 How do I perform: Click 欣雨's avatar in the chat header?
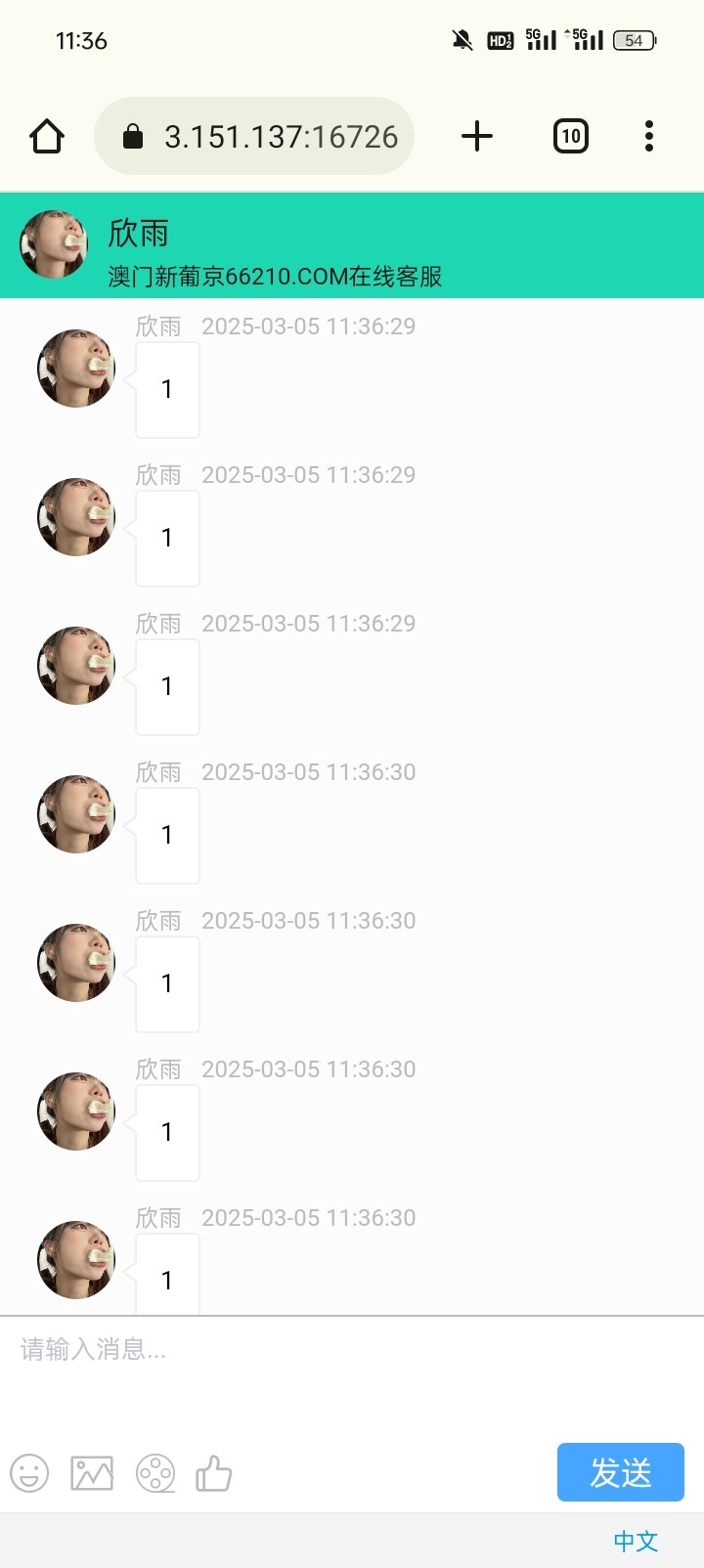[54, 243]
